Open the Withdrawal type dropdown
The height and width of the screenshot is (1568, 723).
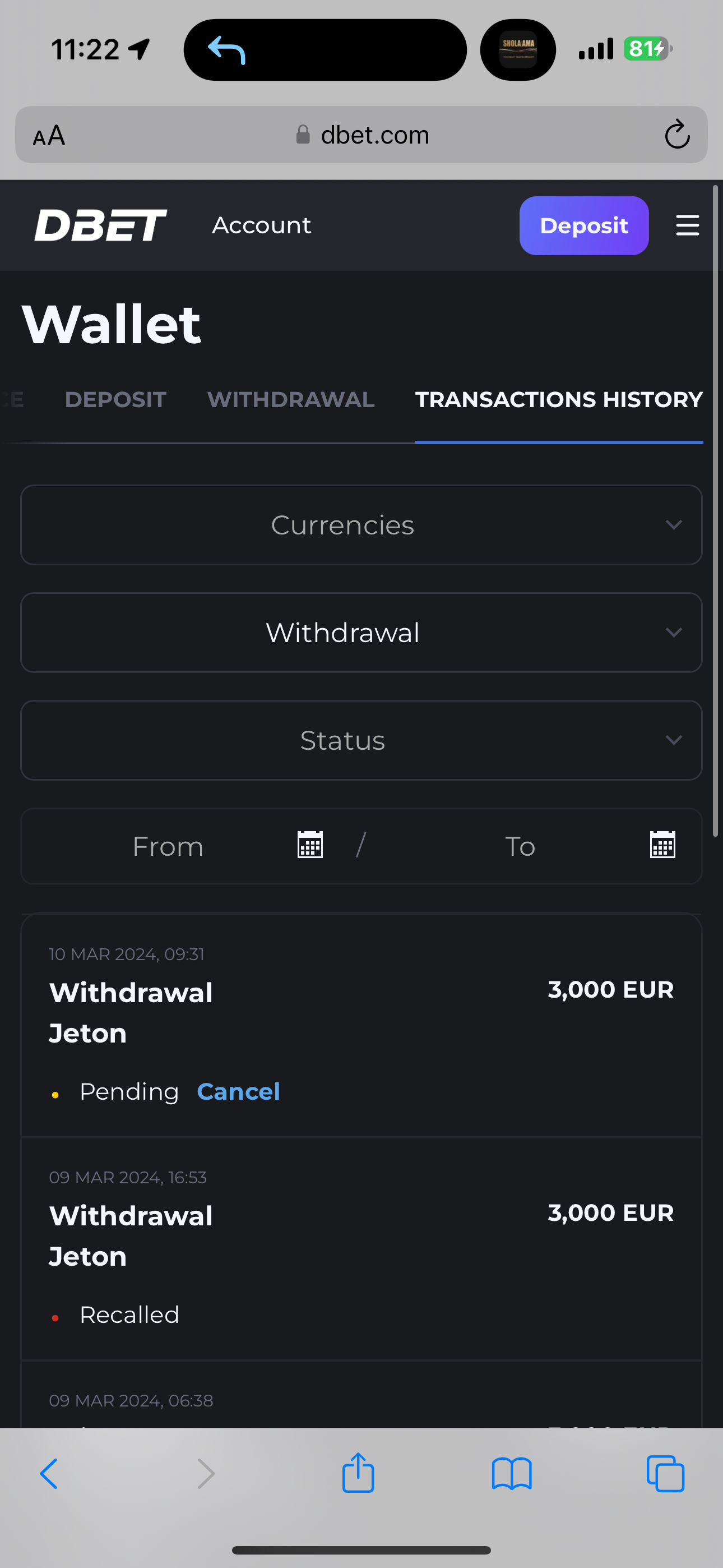[361, 633]
